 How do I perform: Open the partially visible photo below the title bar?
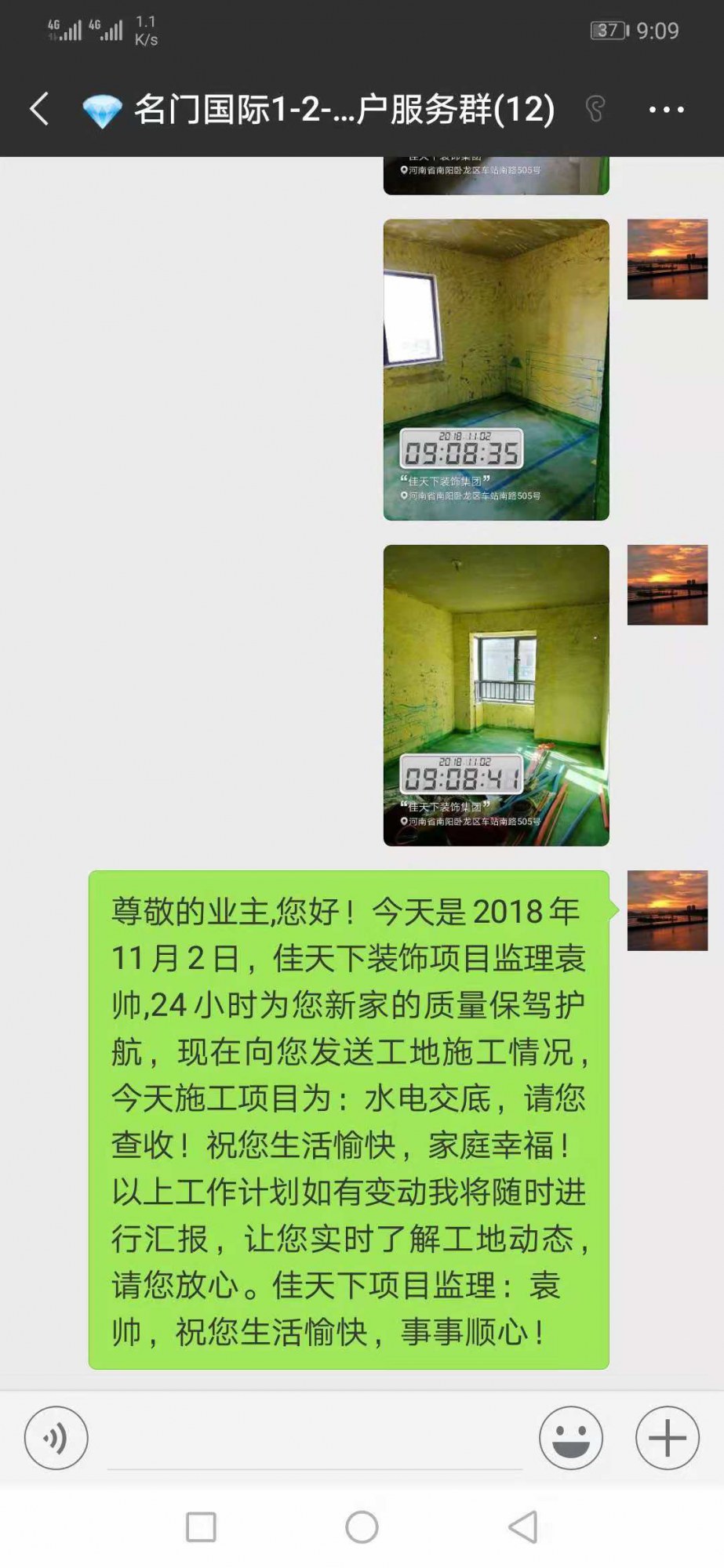tap(496, 176)
